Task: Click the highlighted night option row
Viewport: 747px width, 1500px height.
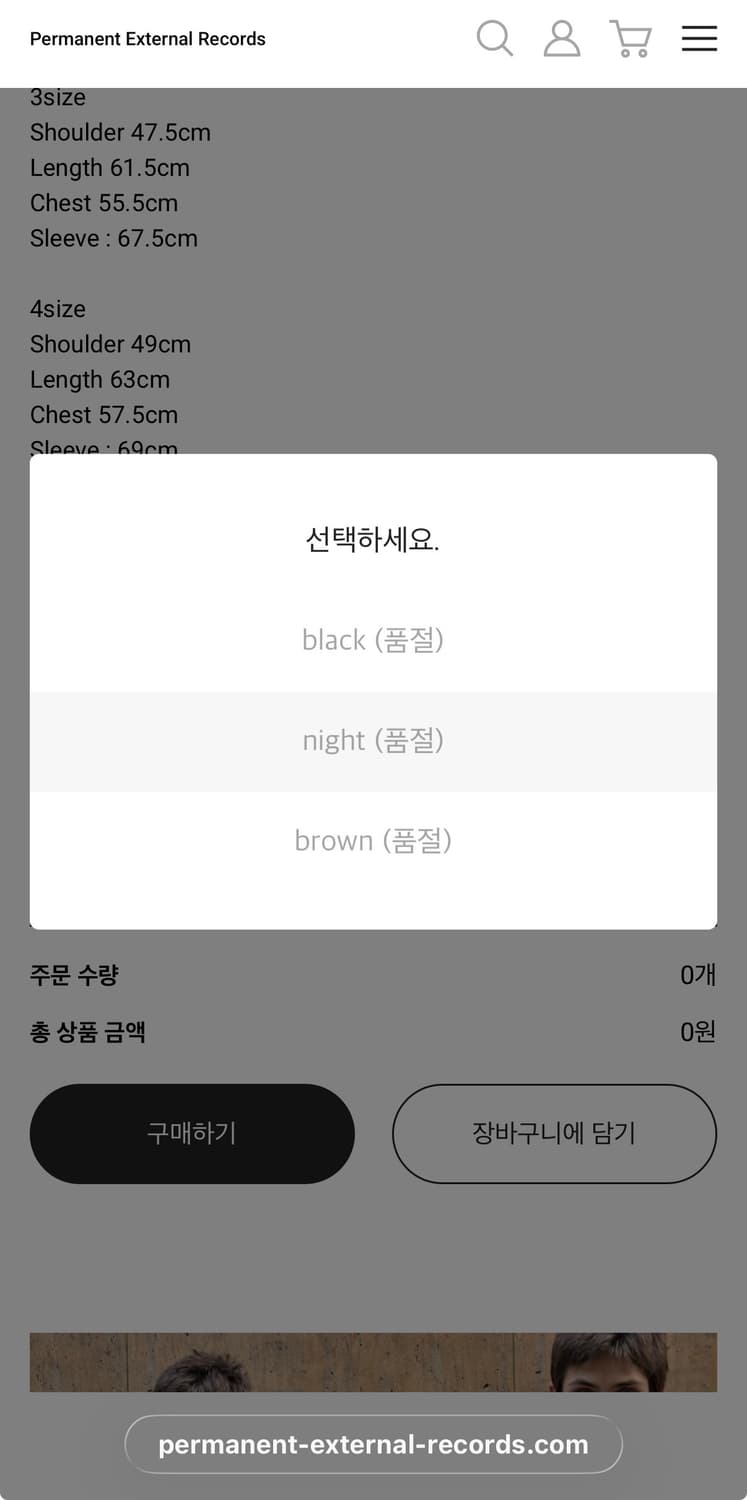Action: [373, 741]
